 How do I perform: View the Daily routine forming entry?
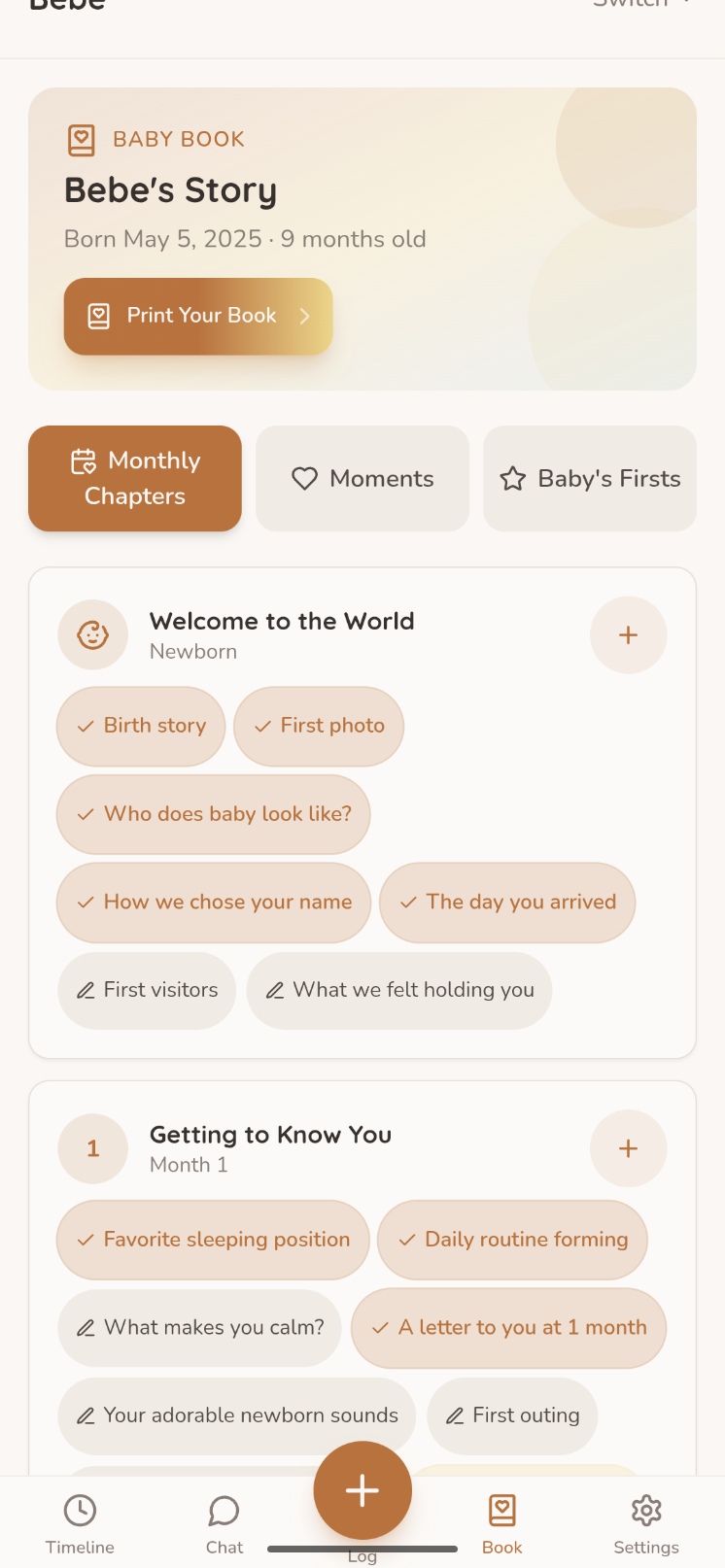click(512, 1240)
